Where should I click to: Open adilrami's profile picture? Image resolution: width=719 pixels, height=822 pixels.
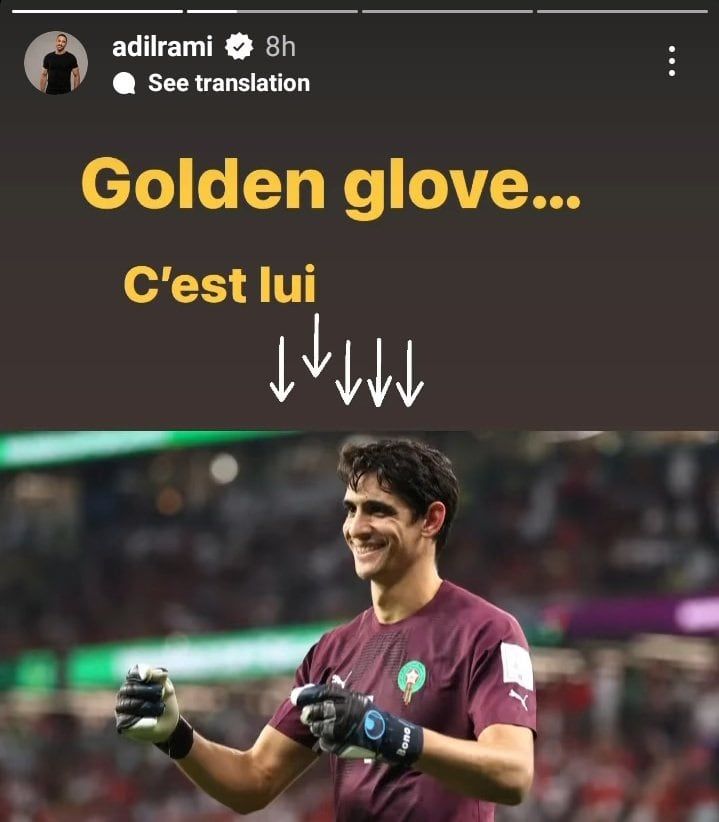click(55, 63)
